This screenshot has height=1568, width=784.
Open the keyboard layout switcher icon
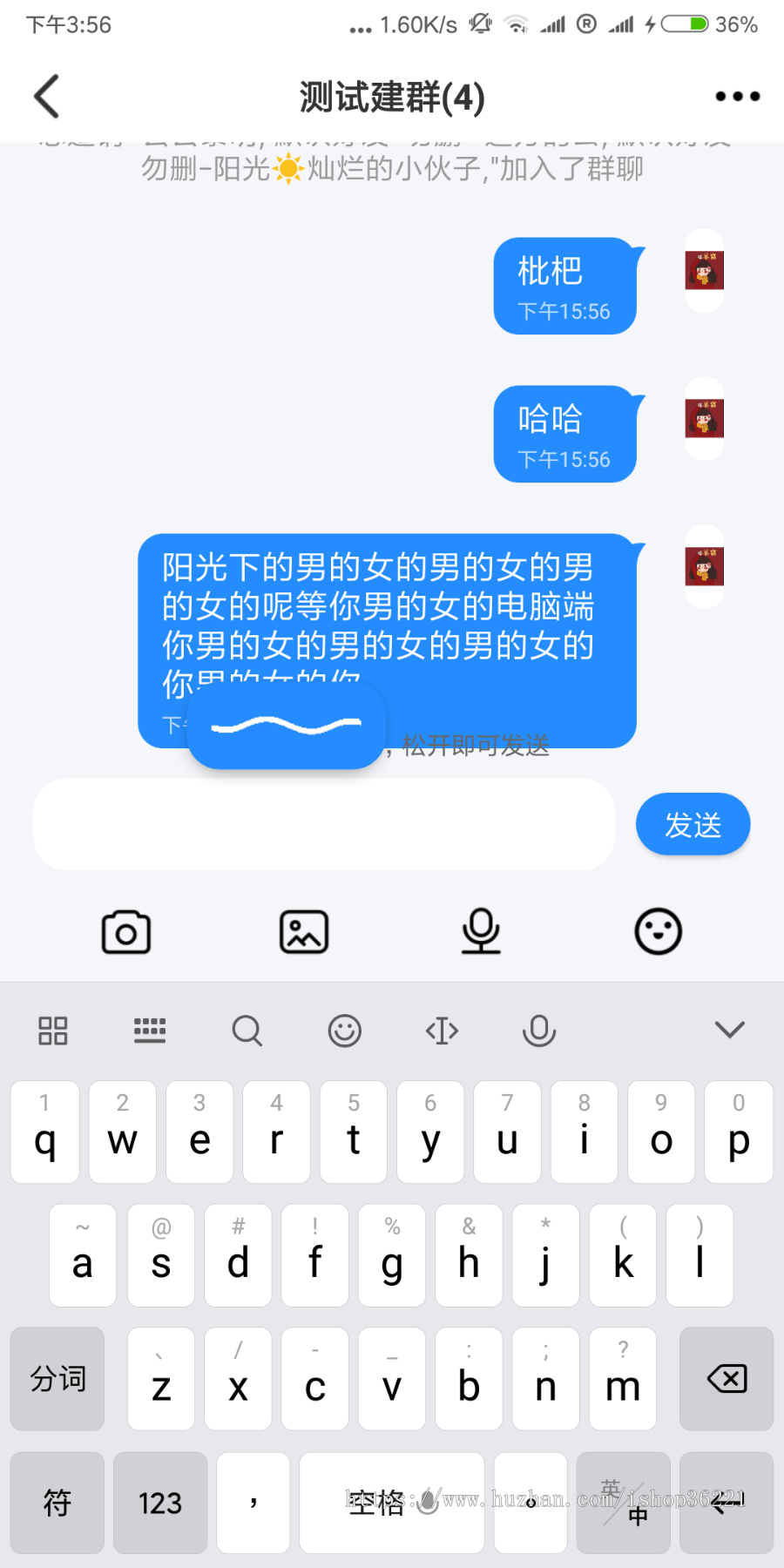pyautogui.click(x=149, y=1031)
